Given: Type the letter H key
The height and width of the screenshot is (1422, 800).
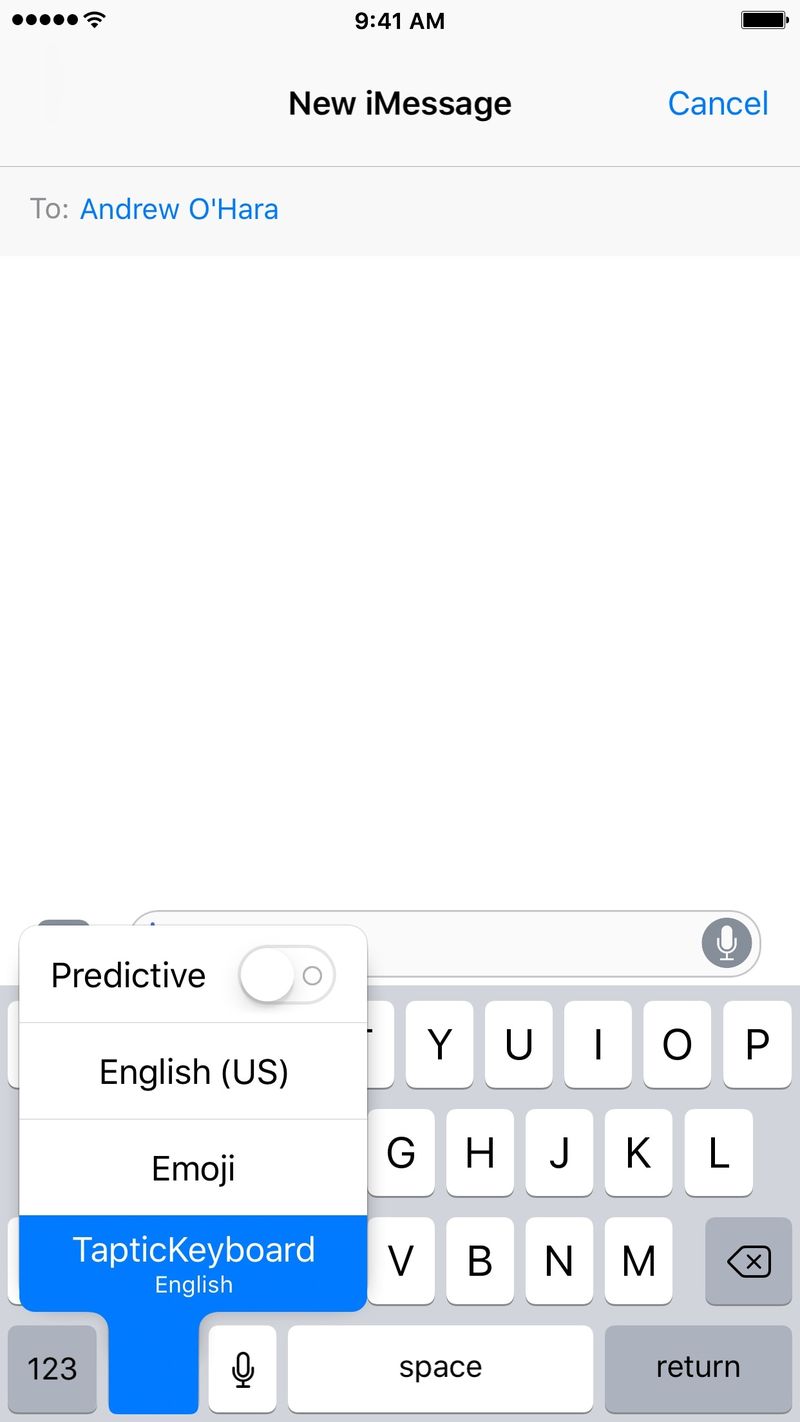Looking at the screenshot, I should click(x=480, y=1153).
